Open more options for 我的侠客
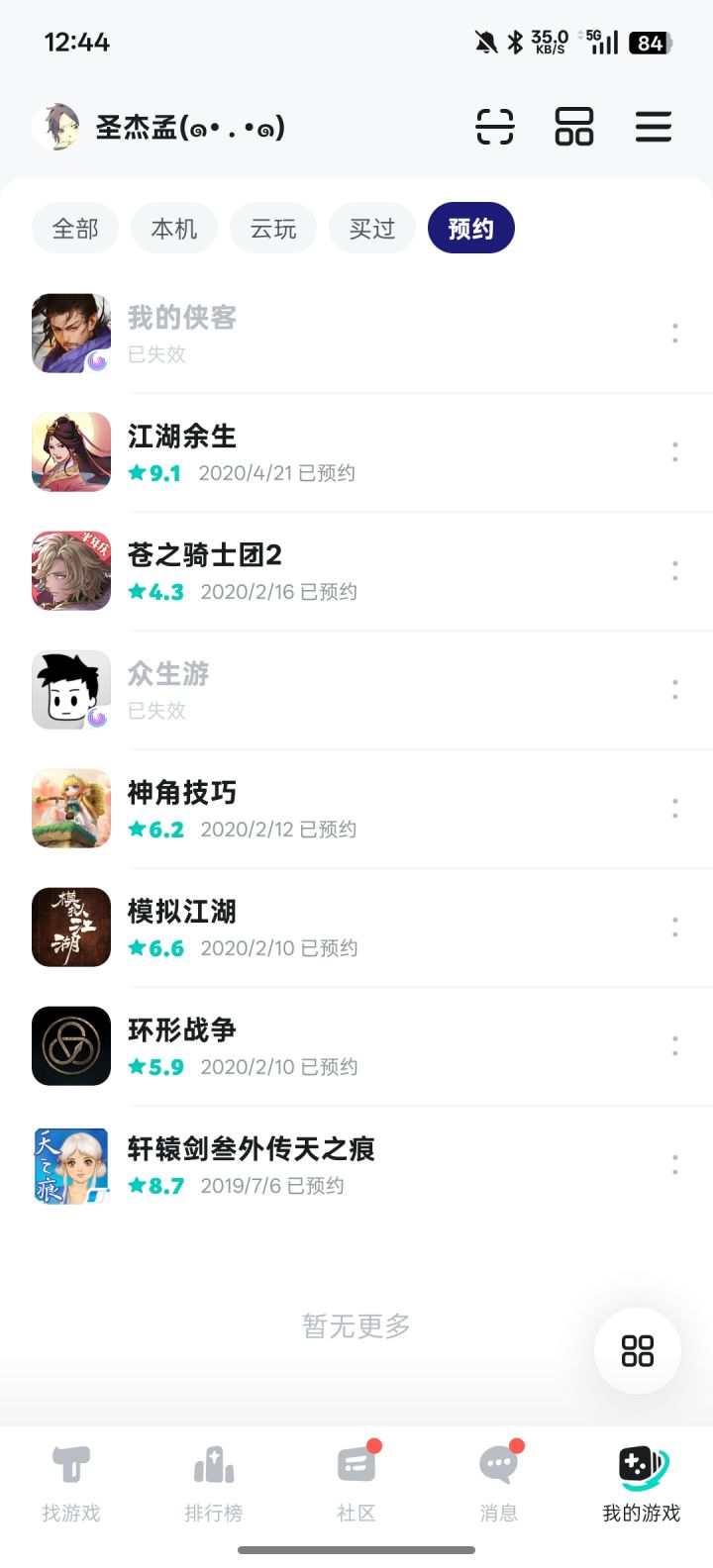Image resolution: width=713 pixels, height=1568 pixels. coord(675,334)
